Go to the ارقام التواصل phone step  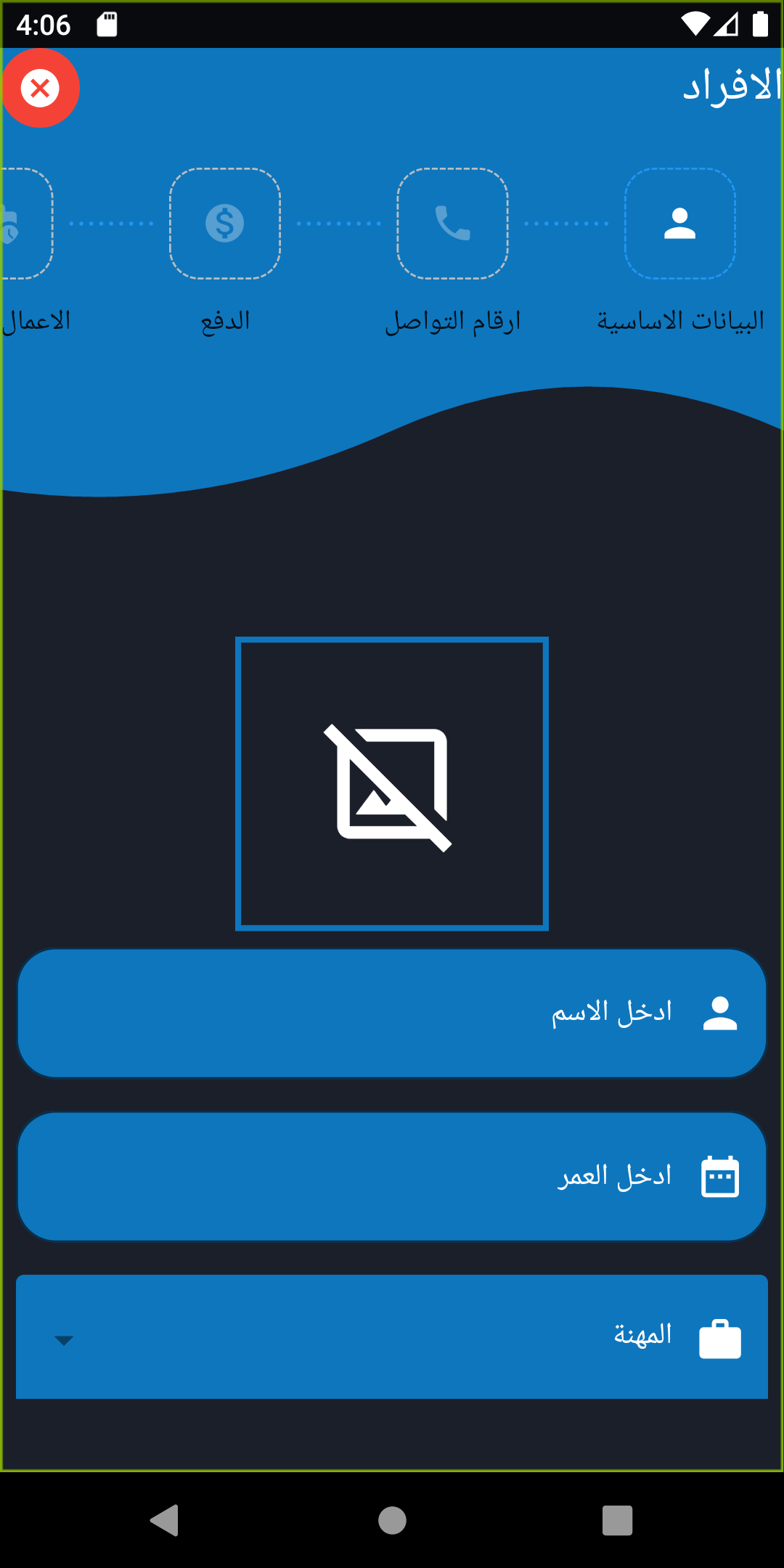point(452,224)
